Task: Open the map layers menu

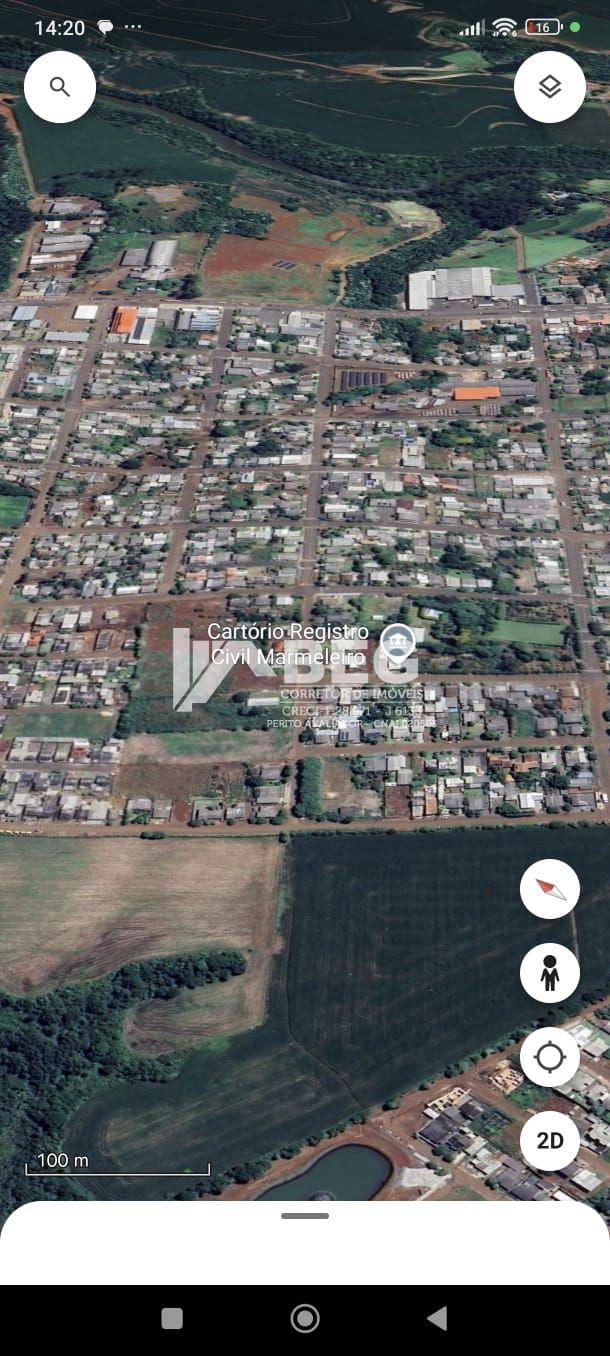Action: point(550,87)
